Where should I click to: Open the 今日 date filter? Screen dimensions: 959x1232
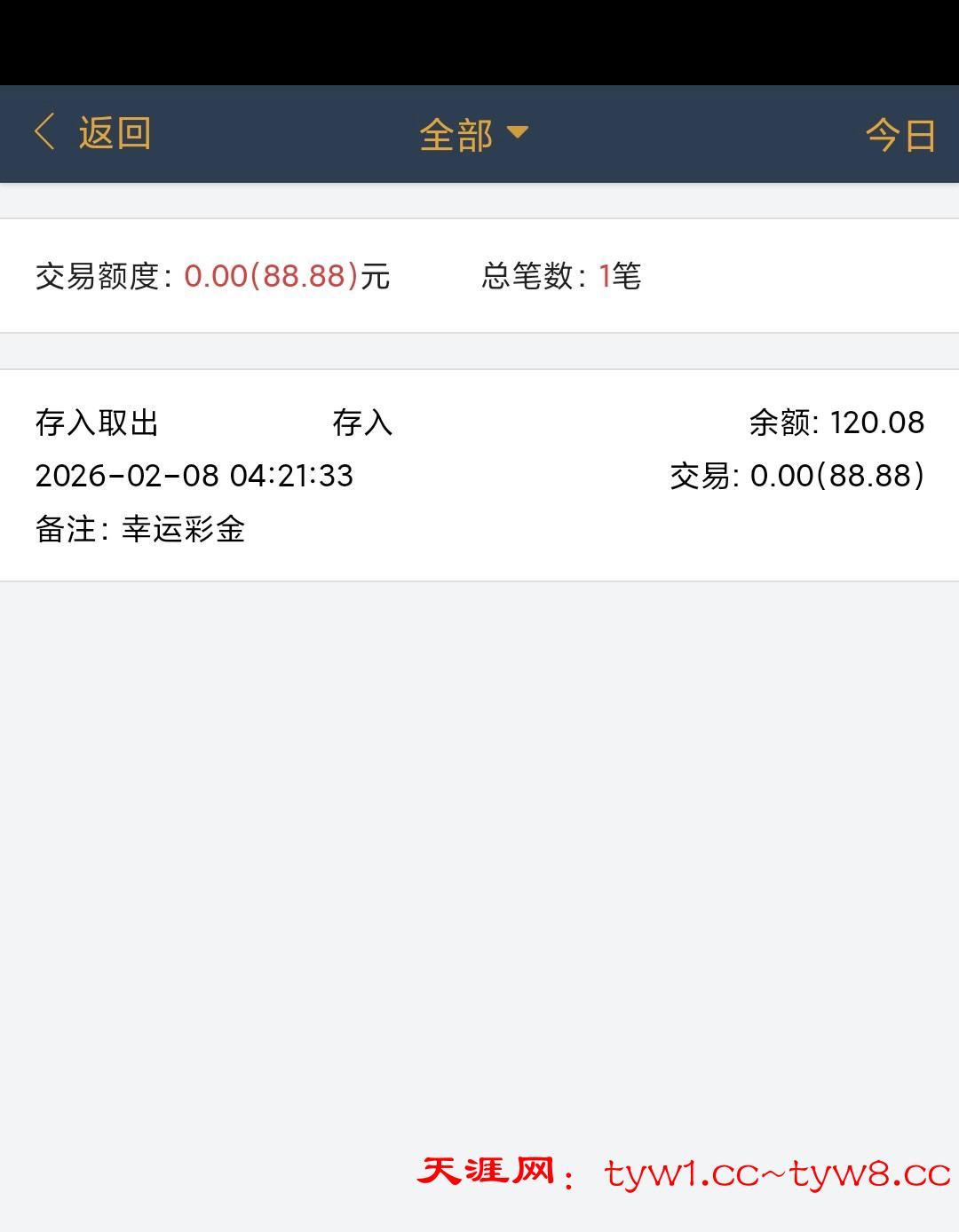[x=900, y=135]
